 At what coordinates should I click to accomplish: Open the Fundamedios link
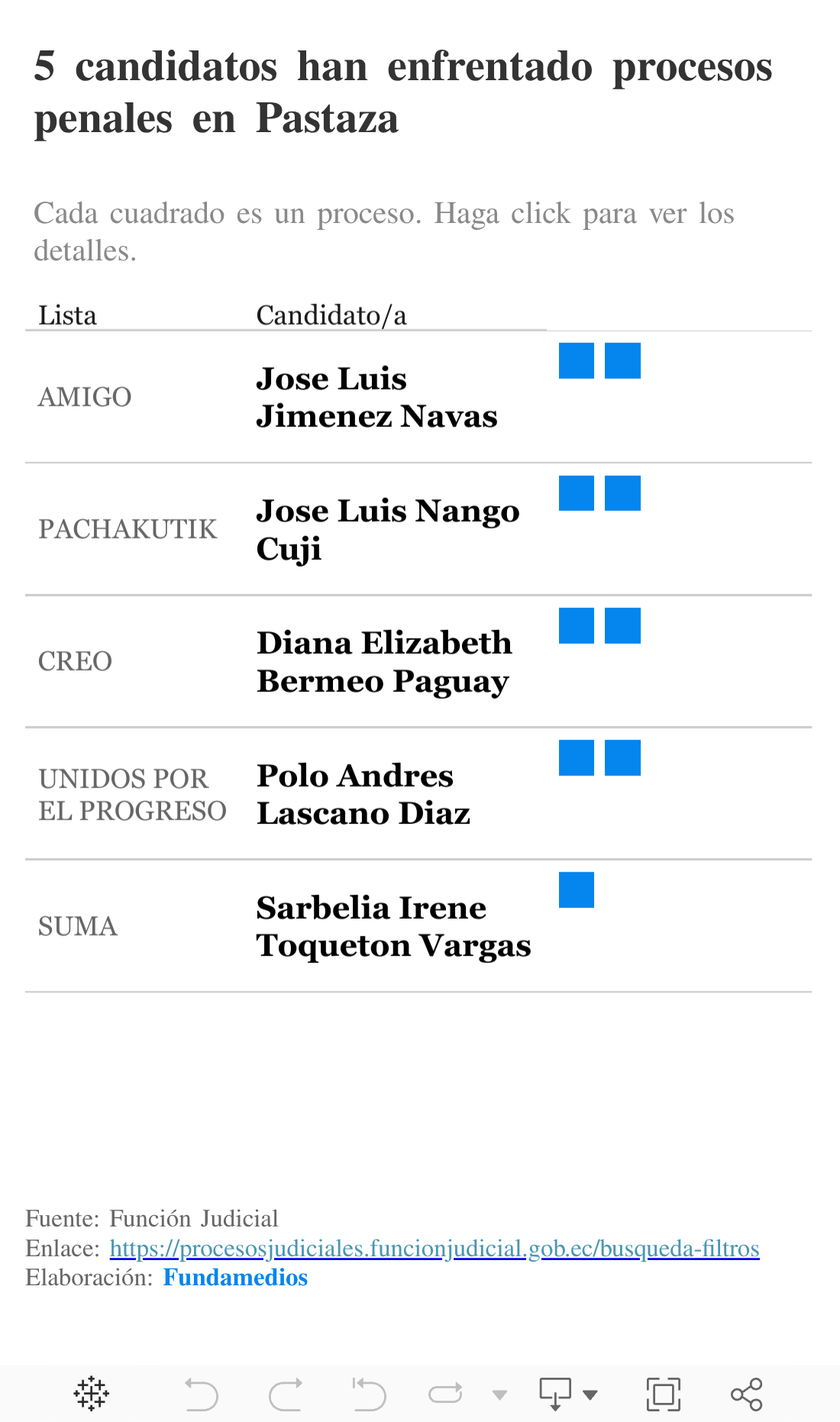(x=235, y=1278)
